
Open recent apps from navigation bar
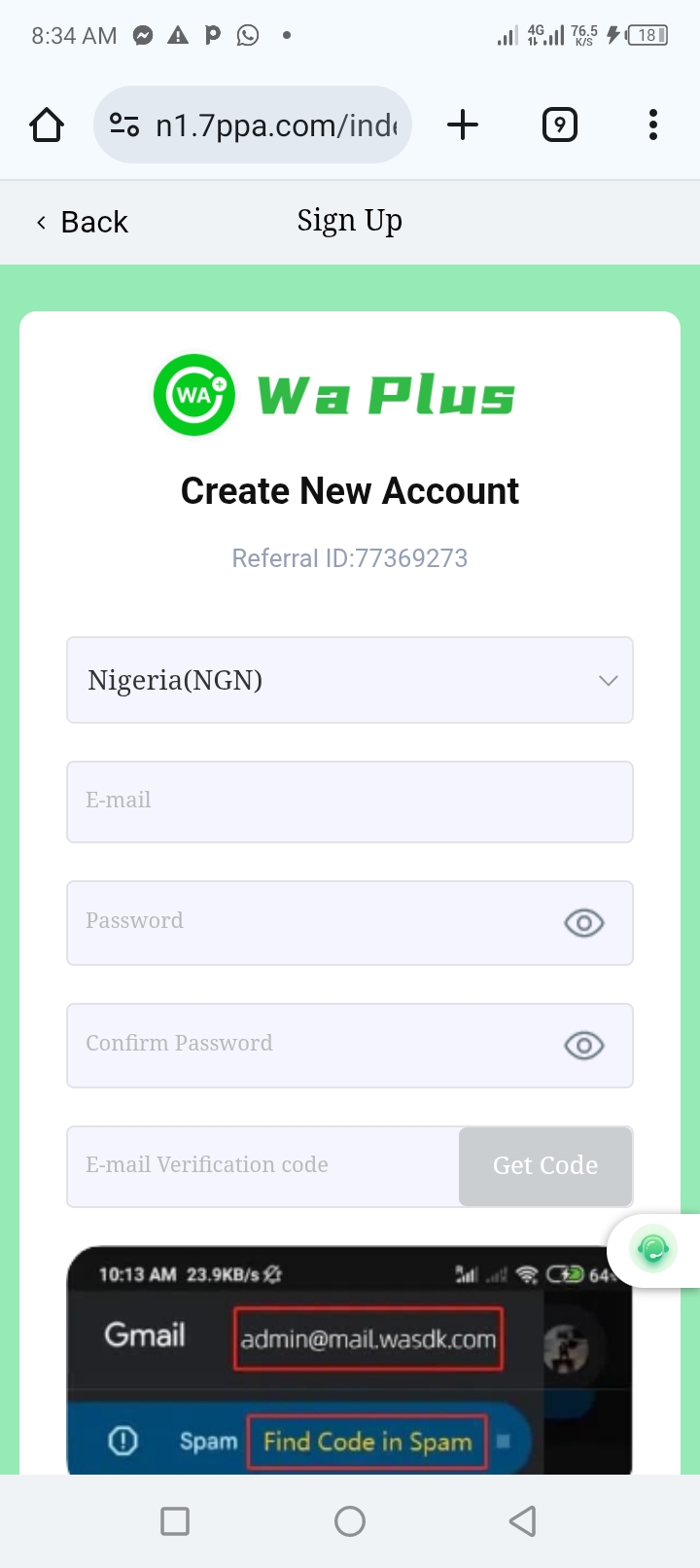point(175,1520)
